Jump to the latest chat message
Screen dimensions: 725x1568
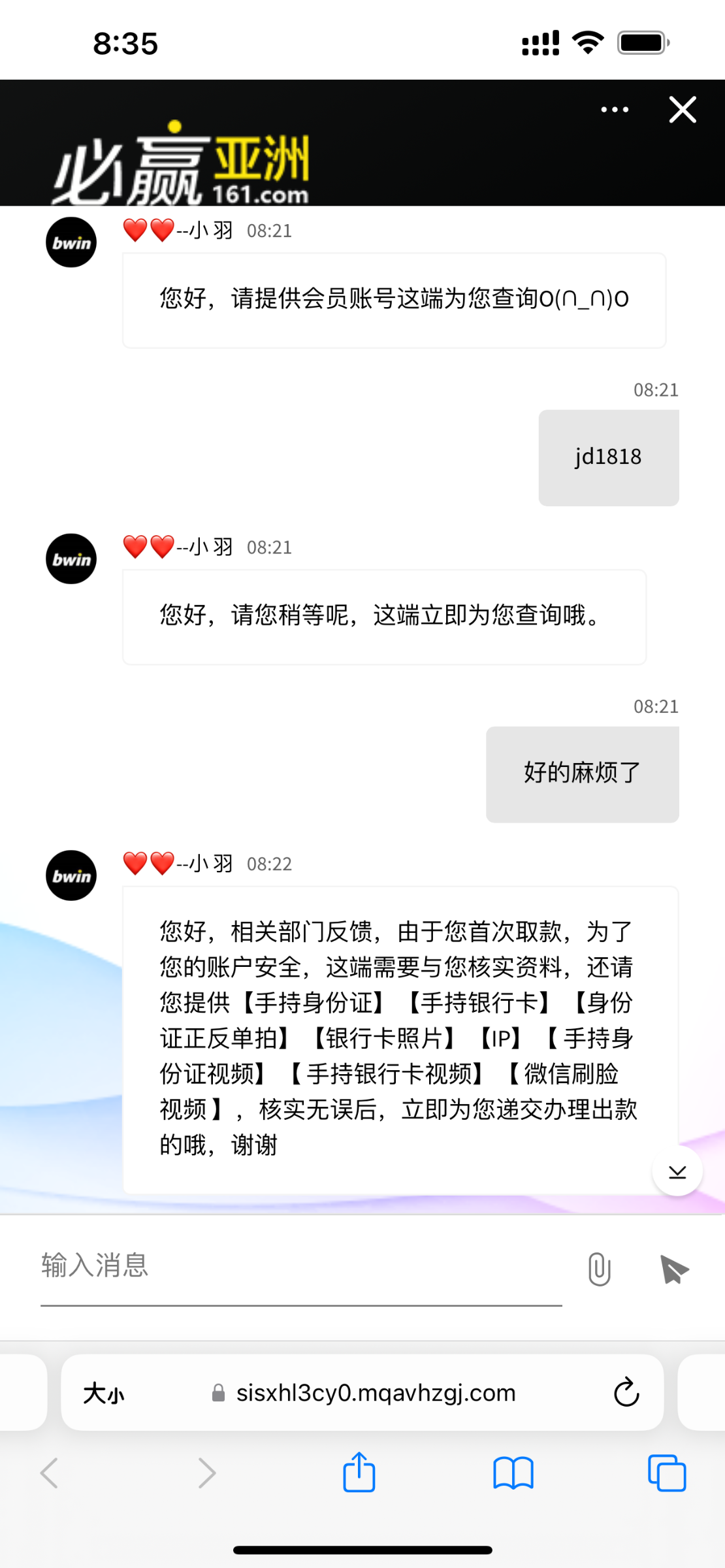(677, 1171)
